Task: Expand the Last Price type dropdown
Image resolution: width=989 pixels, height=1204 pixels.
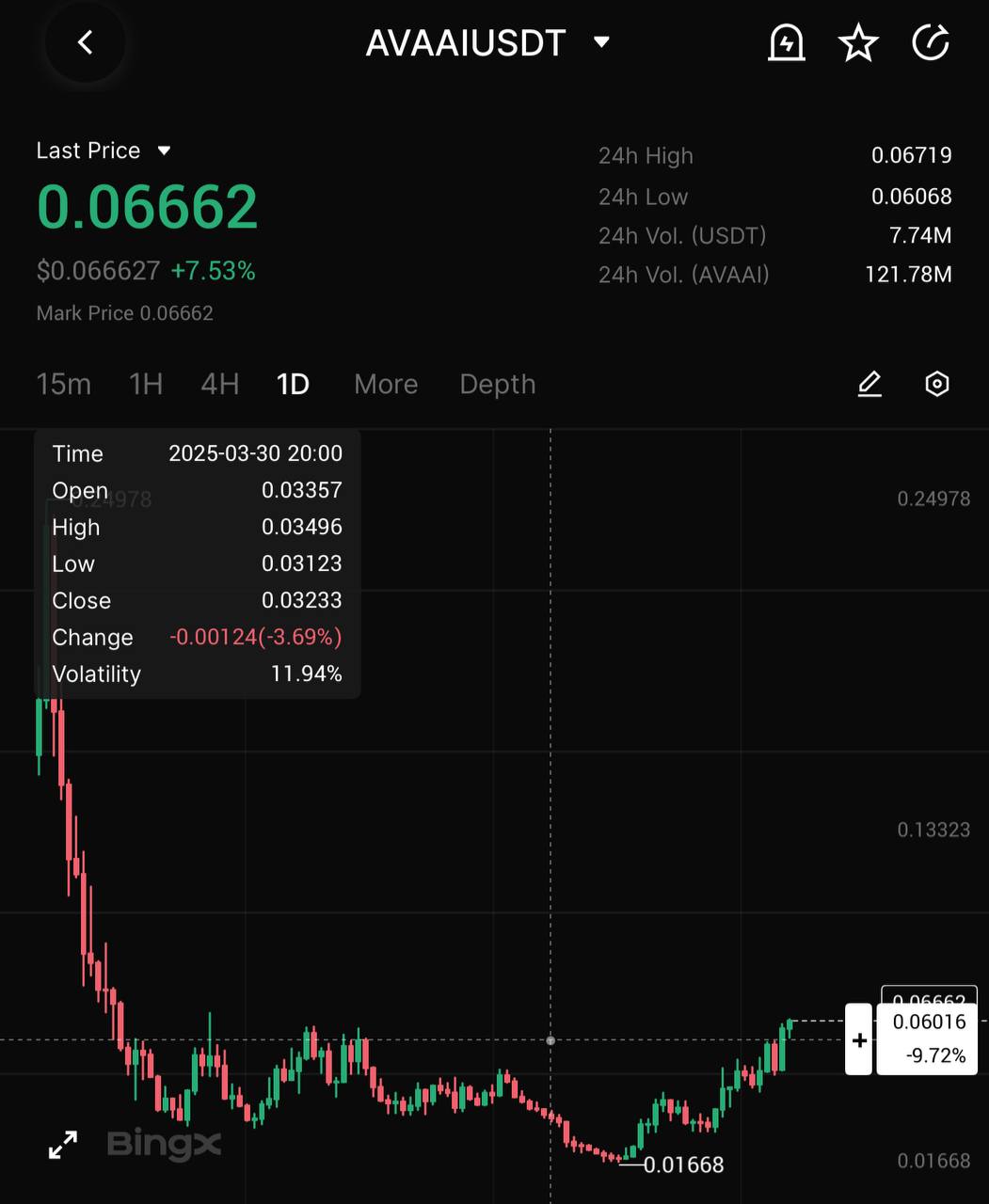Action: click(x=164, y=150)
